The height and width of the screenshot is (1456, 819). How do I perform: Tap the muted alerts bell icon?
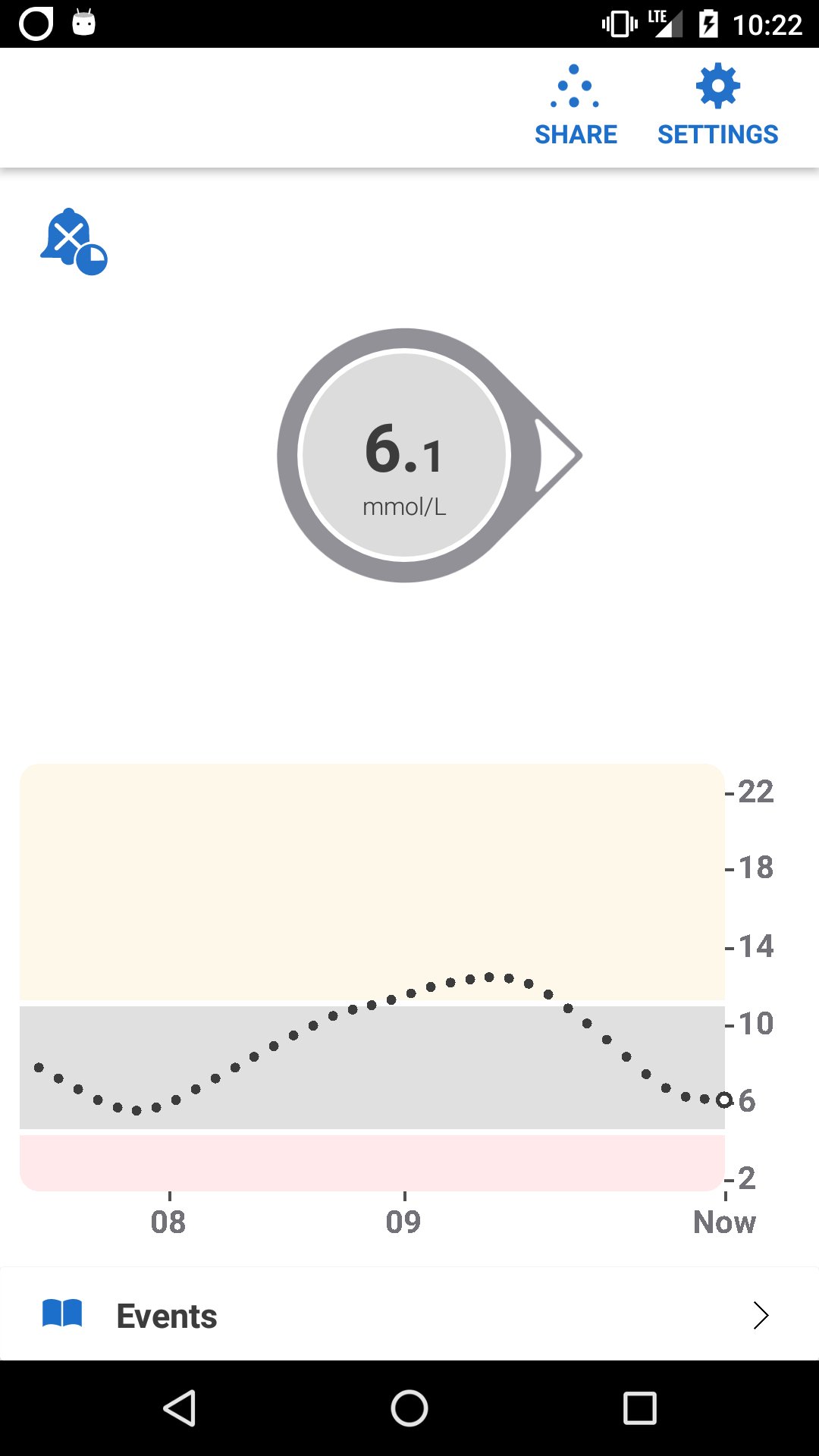click(x=74, y=241)
